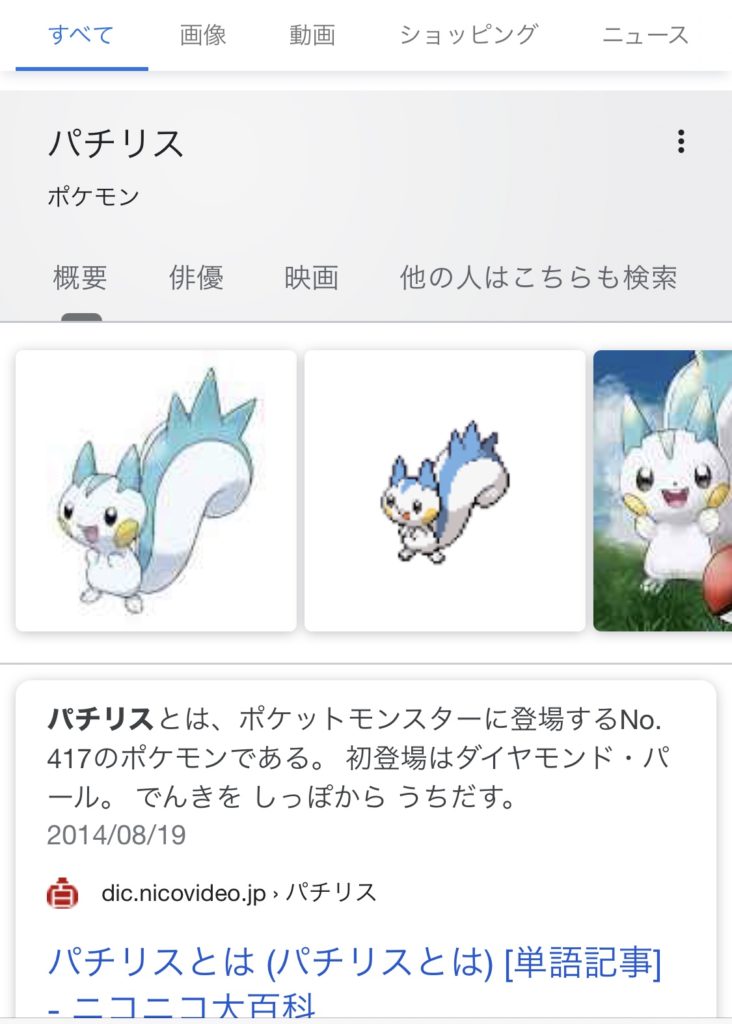The image size is (732, 1024).
Task: Open the 俳優 panel tab
Action: point(196,277)
